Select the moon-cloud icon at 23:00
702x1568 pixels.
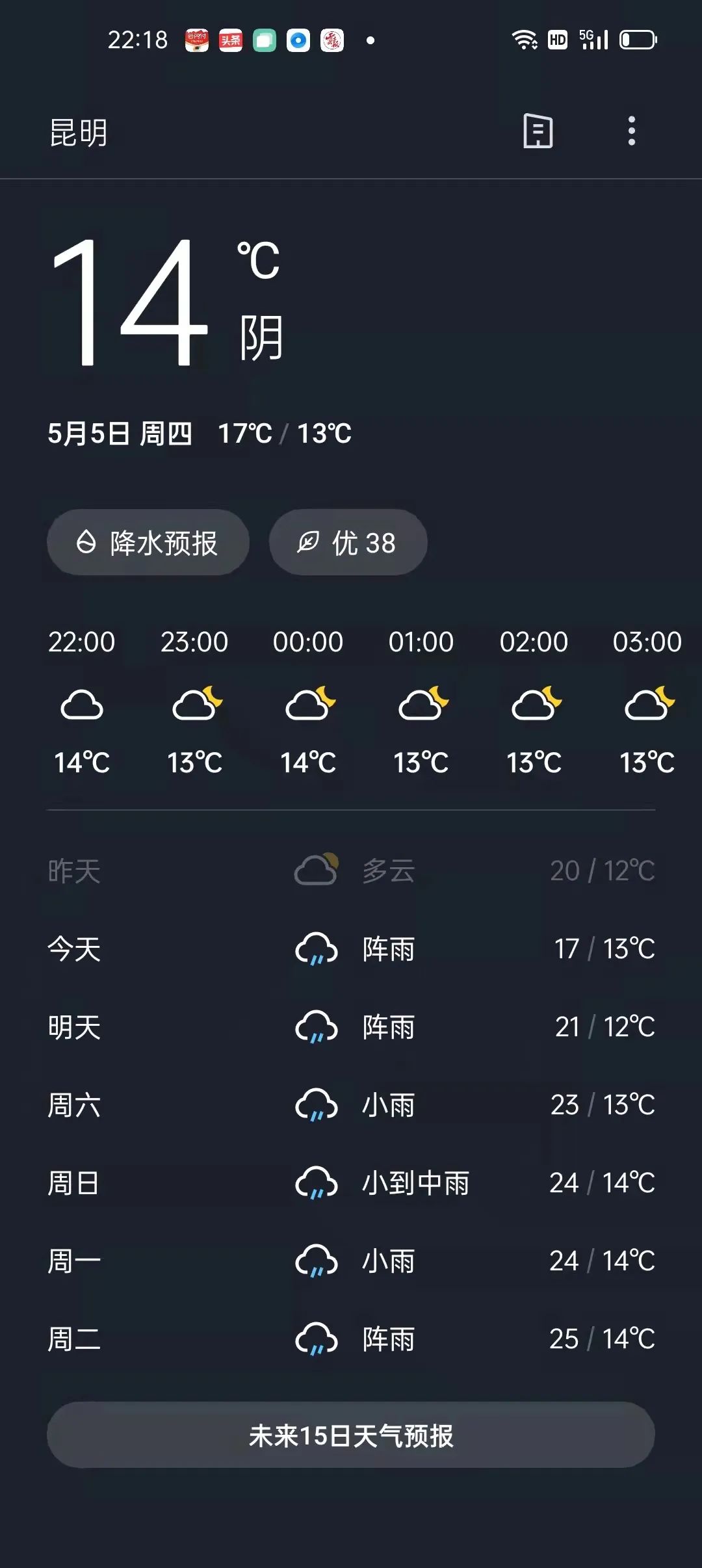(195, 705)
